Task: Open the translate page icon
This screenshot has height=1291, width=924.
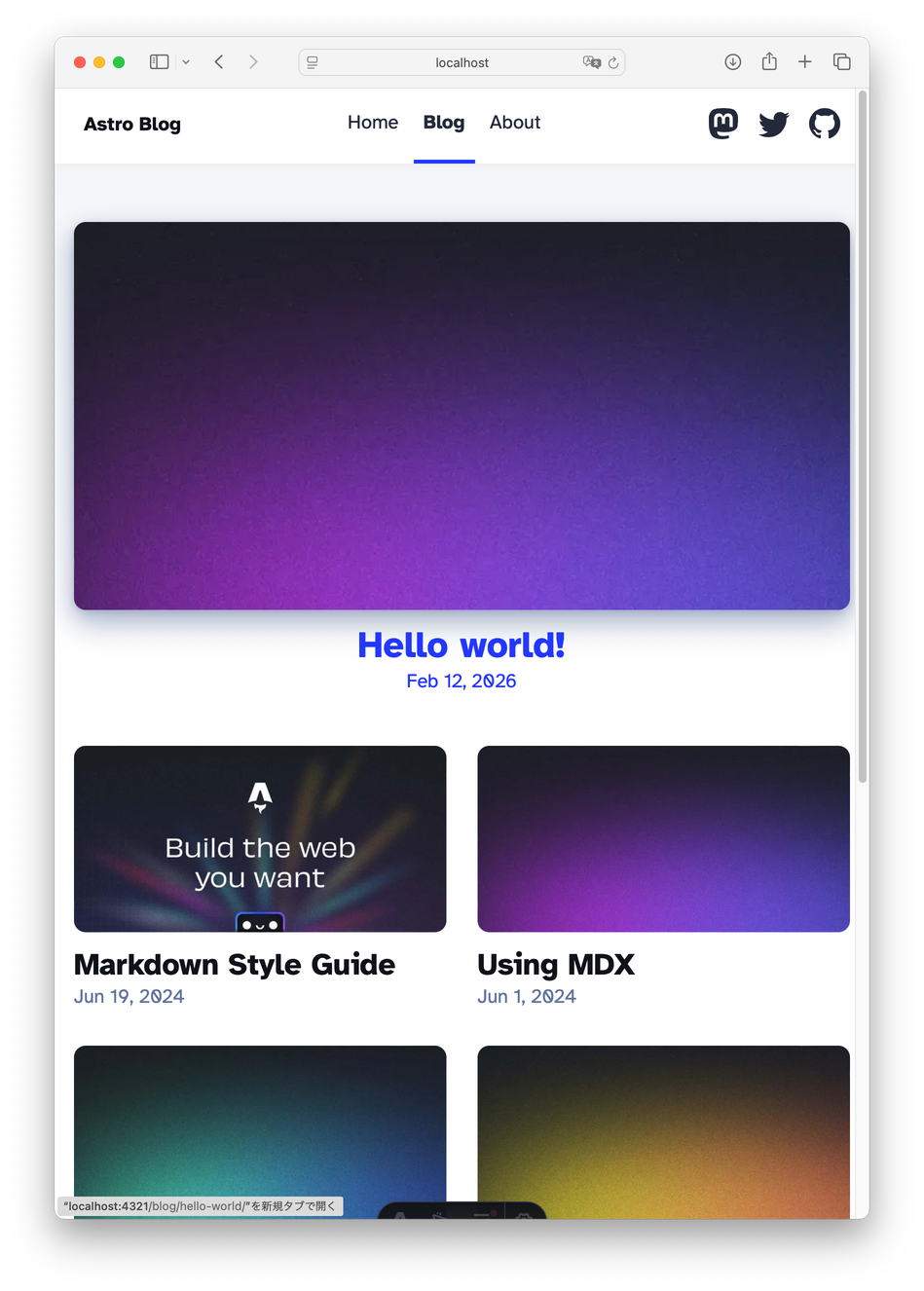Action: (591, 62)
